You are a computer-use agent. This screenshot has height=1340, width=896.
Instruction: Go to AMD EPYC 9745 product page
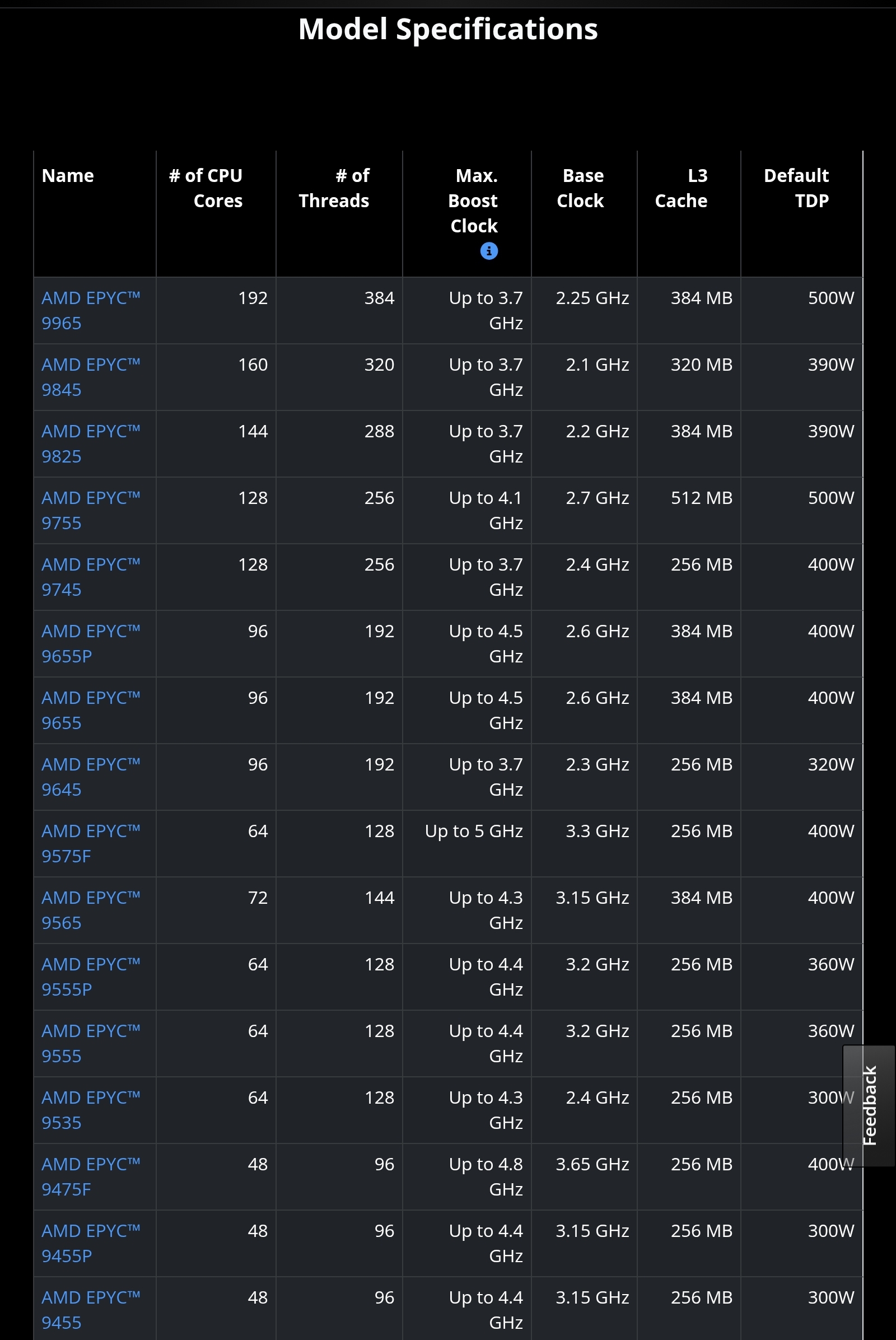(90, 577)
